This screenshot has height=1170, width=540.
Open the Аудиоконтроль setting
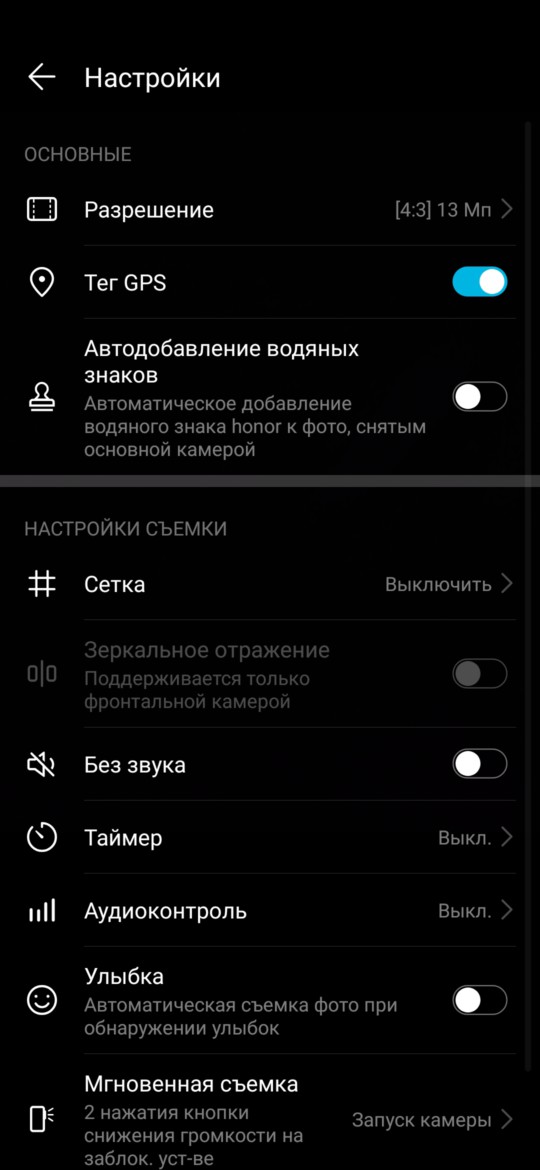tap(270, 910)
